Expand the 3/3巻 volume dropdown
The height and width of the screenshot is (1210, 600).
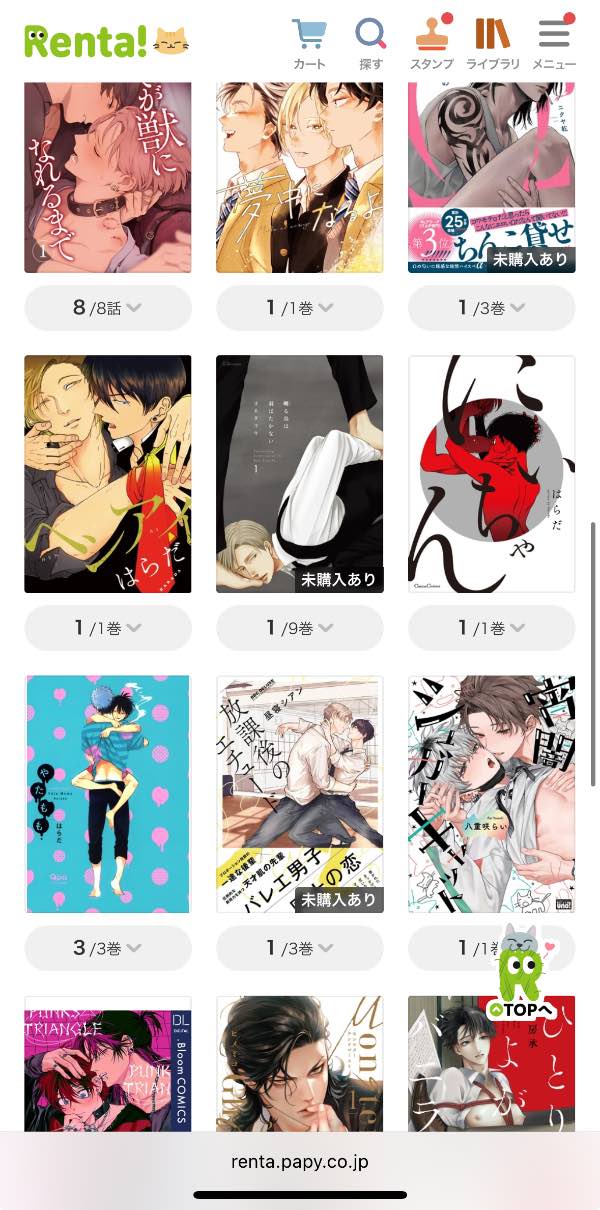pos(108,948)
